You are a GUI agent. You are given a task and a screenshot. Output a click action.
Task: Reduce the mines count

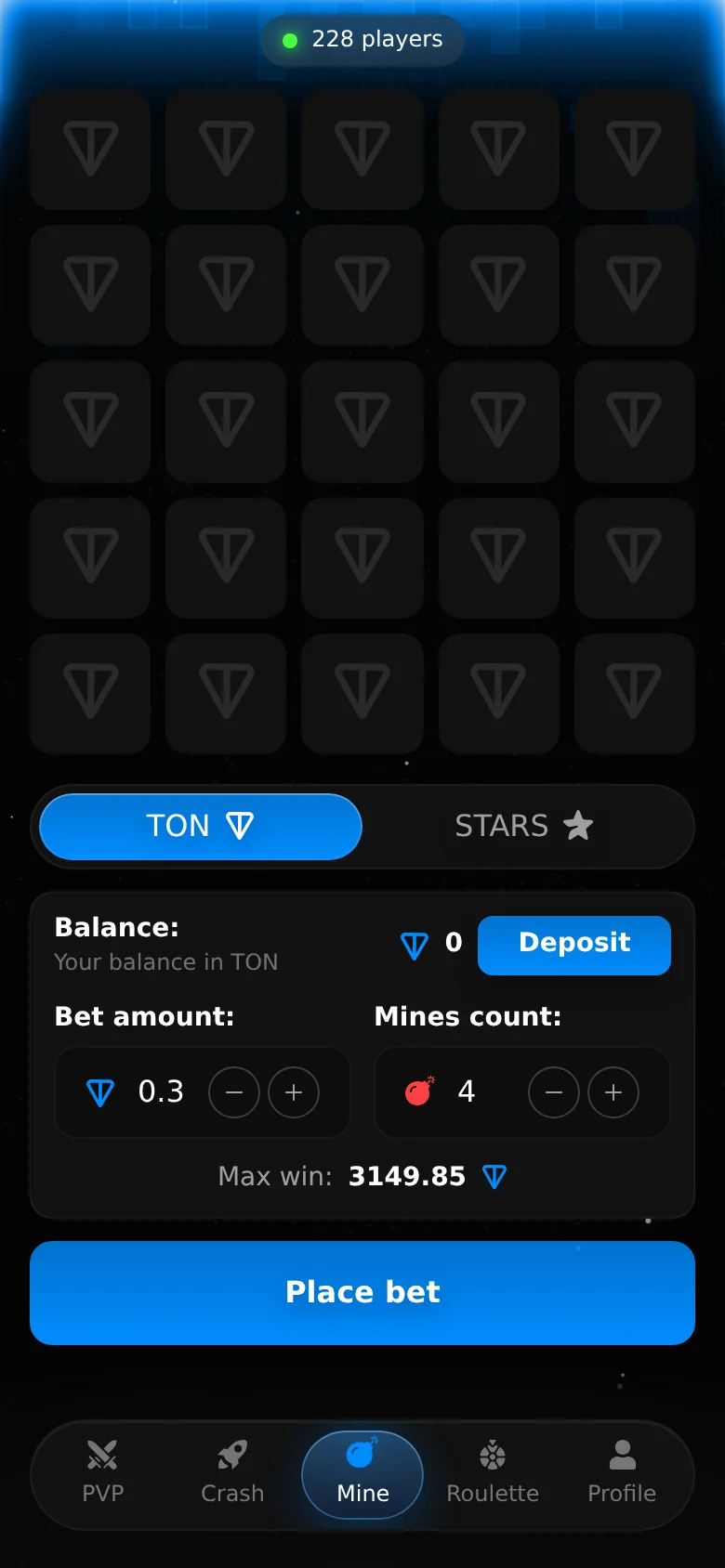click(x=554, y=1092)
